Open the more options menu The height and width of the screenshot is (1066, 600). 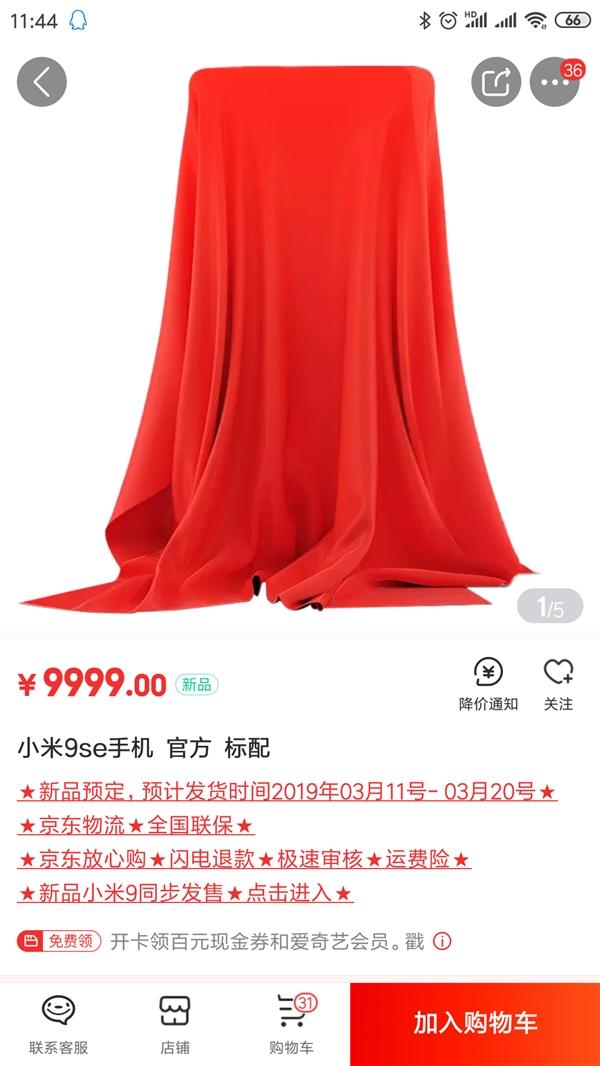coord(554,82)
